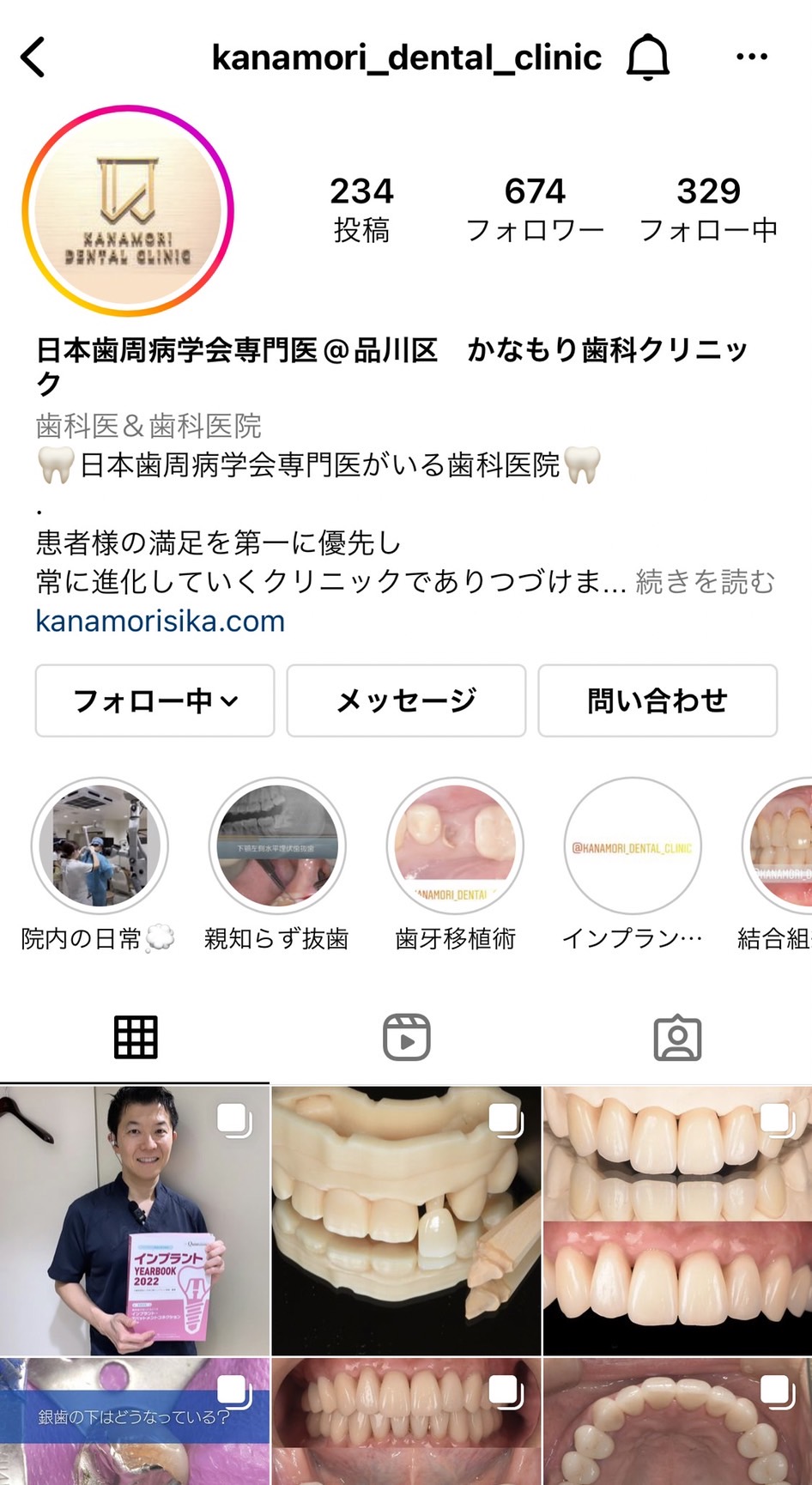View the clinic's profile picture story
The image size is (812, 1485).
[128, 210]
